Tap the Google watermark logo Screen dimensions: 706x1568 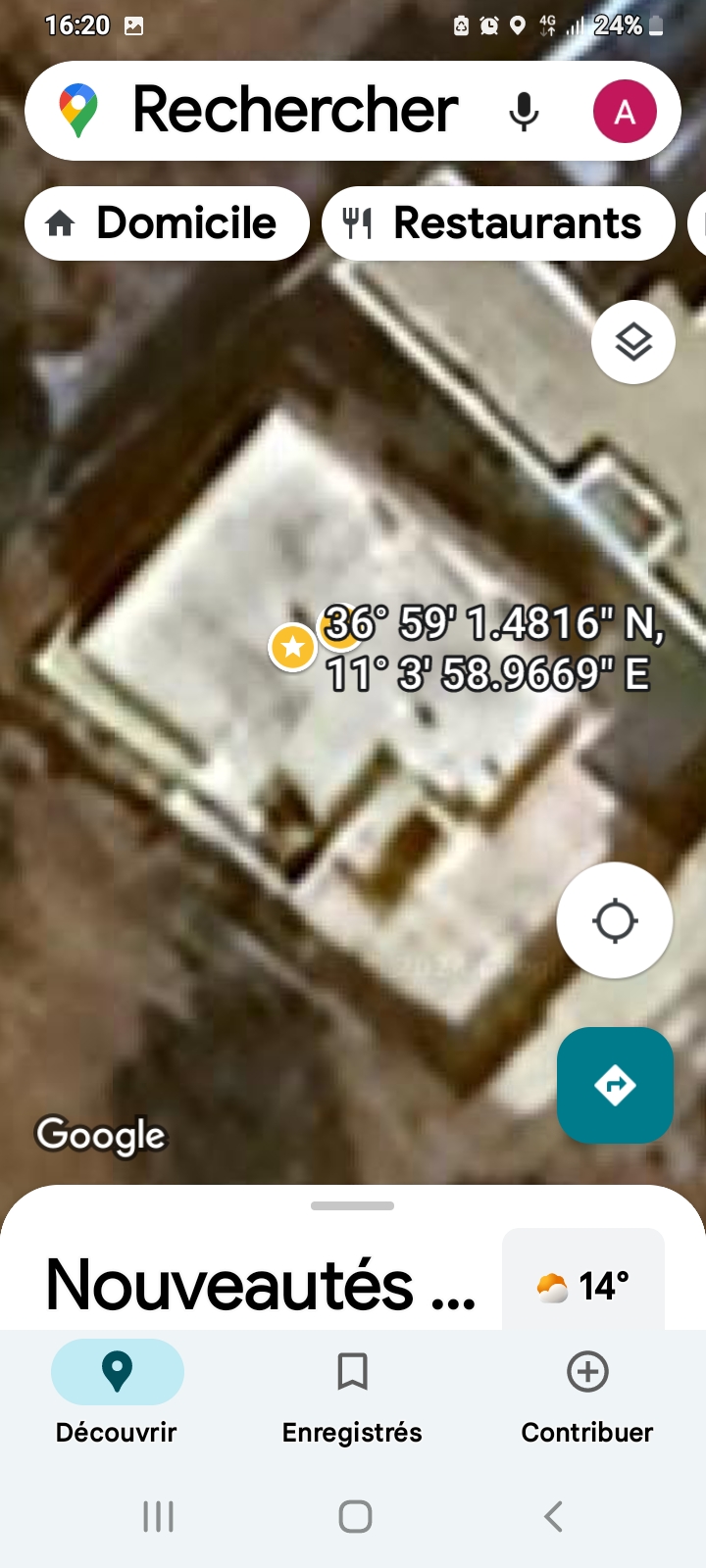pyautogui.click(x=100, y=1135)
